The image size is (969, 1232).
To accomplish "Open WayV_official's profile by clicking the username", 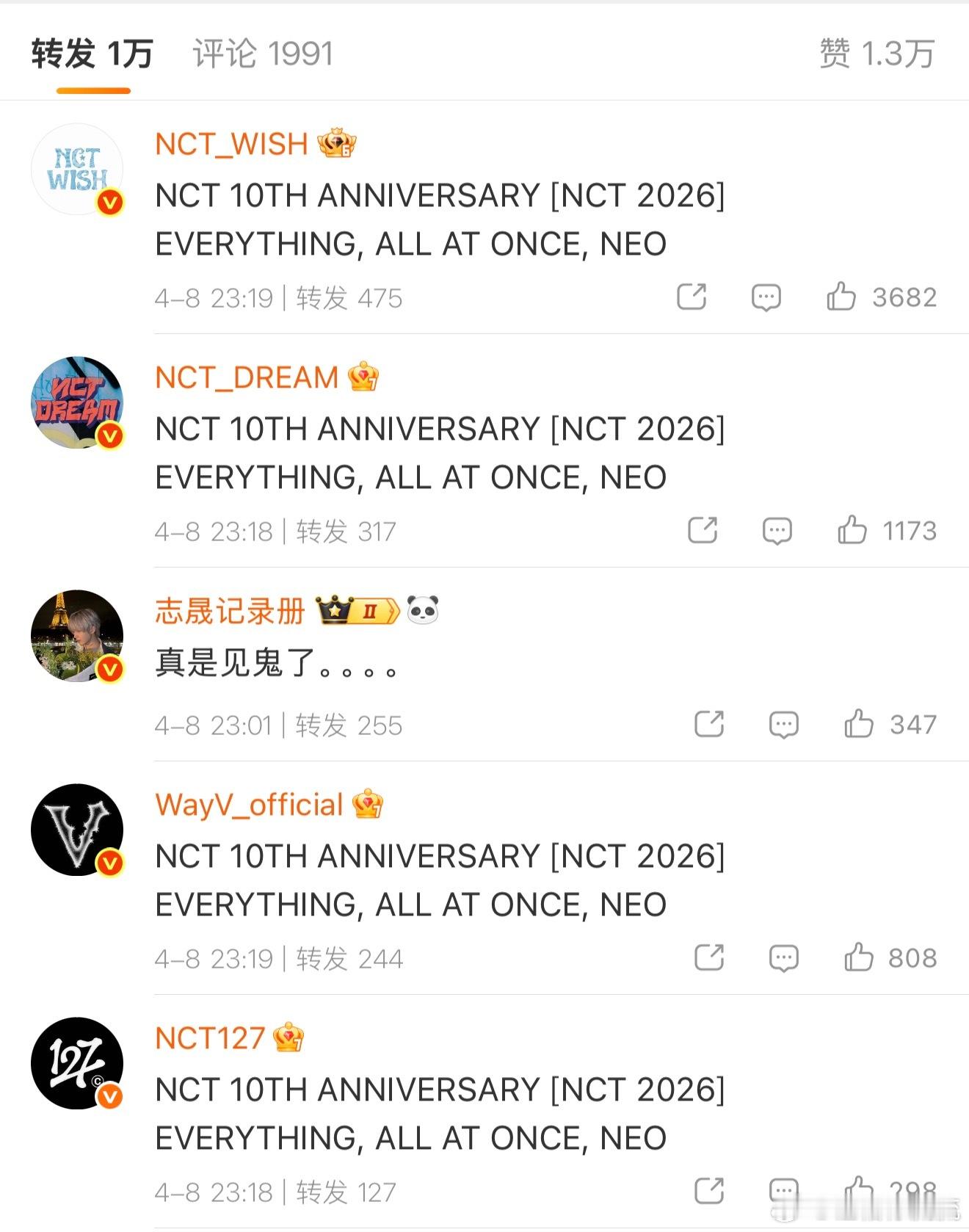I will [247, 804].
